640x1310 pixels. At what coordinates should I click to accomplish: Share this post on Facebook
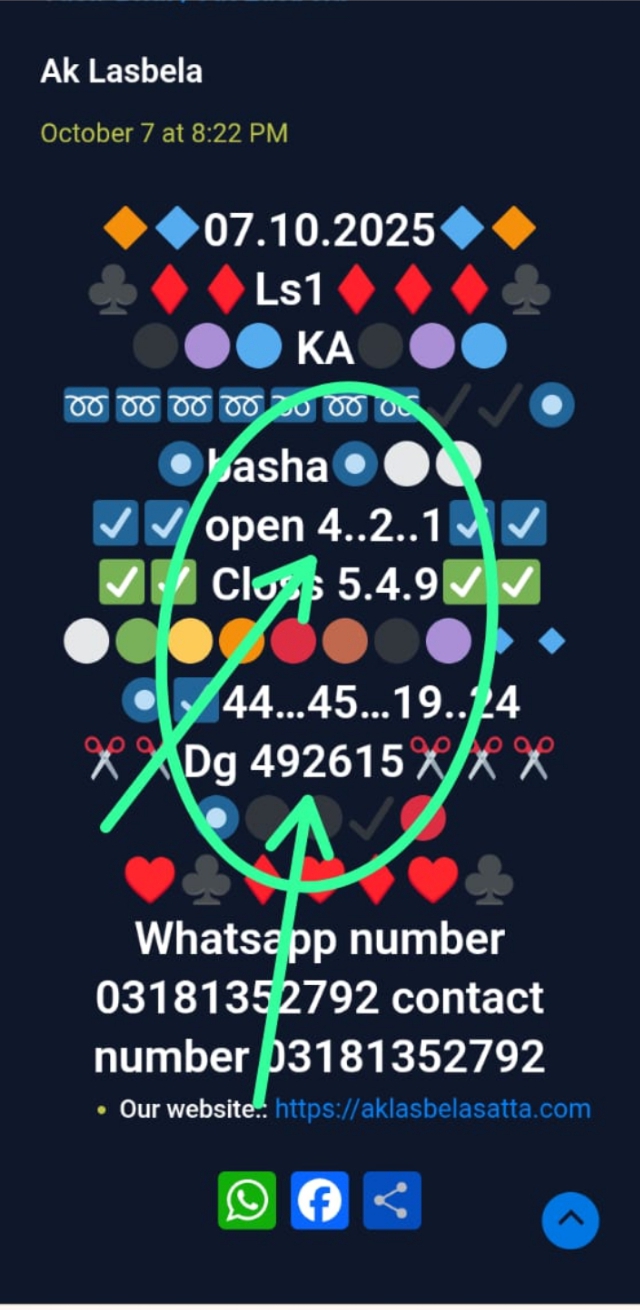(x=320, y=1200)
